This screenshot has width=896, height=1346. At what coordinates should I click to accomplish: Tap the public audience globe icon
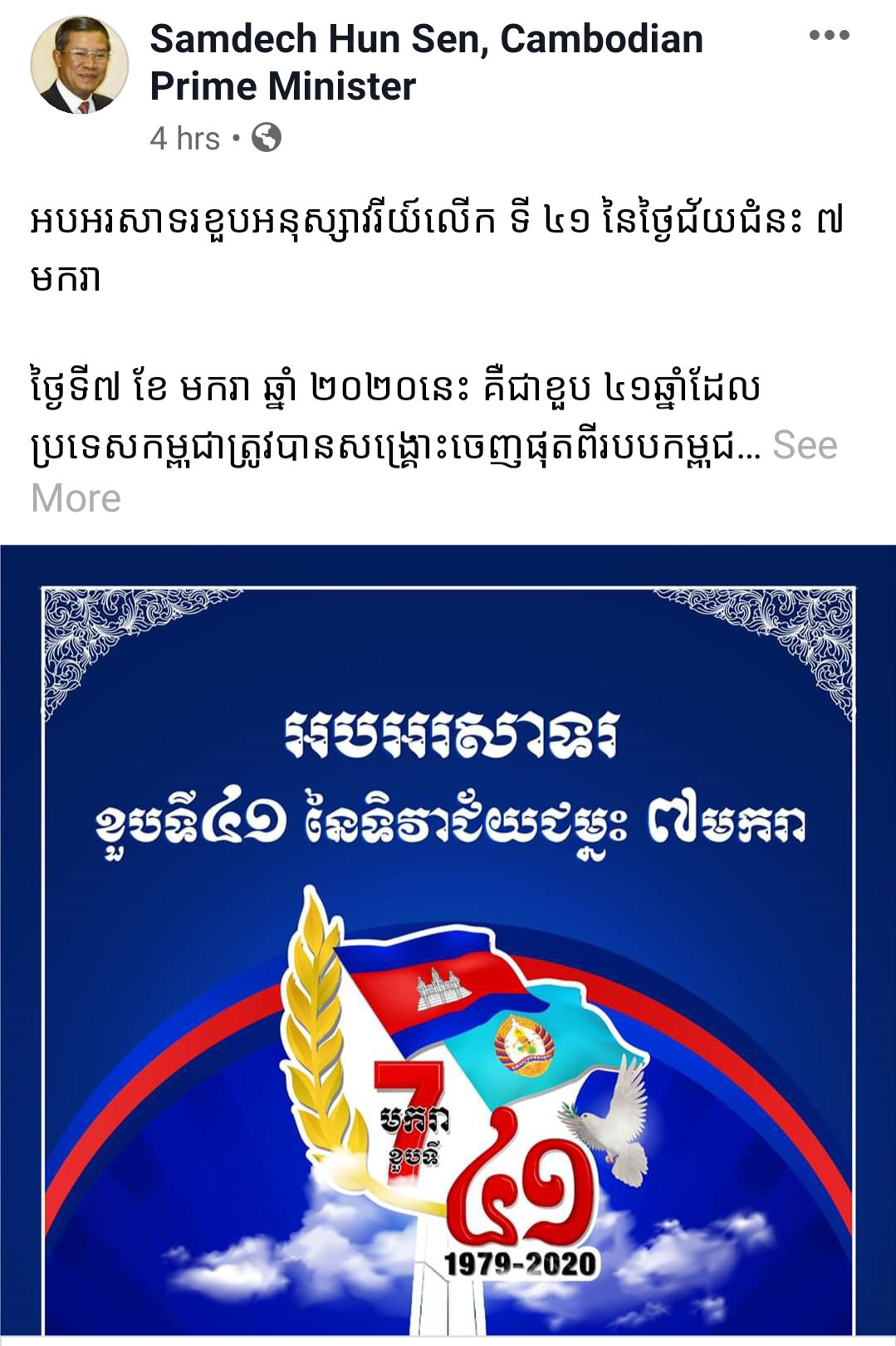coord(266,137)
